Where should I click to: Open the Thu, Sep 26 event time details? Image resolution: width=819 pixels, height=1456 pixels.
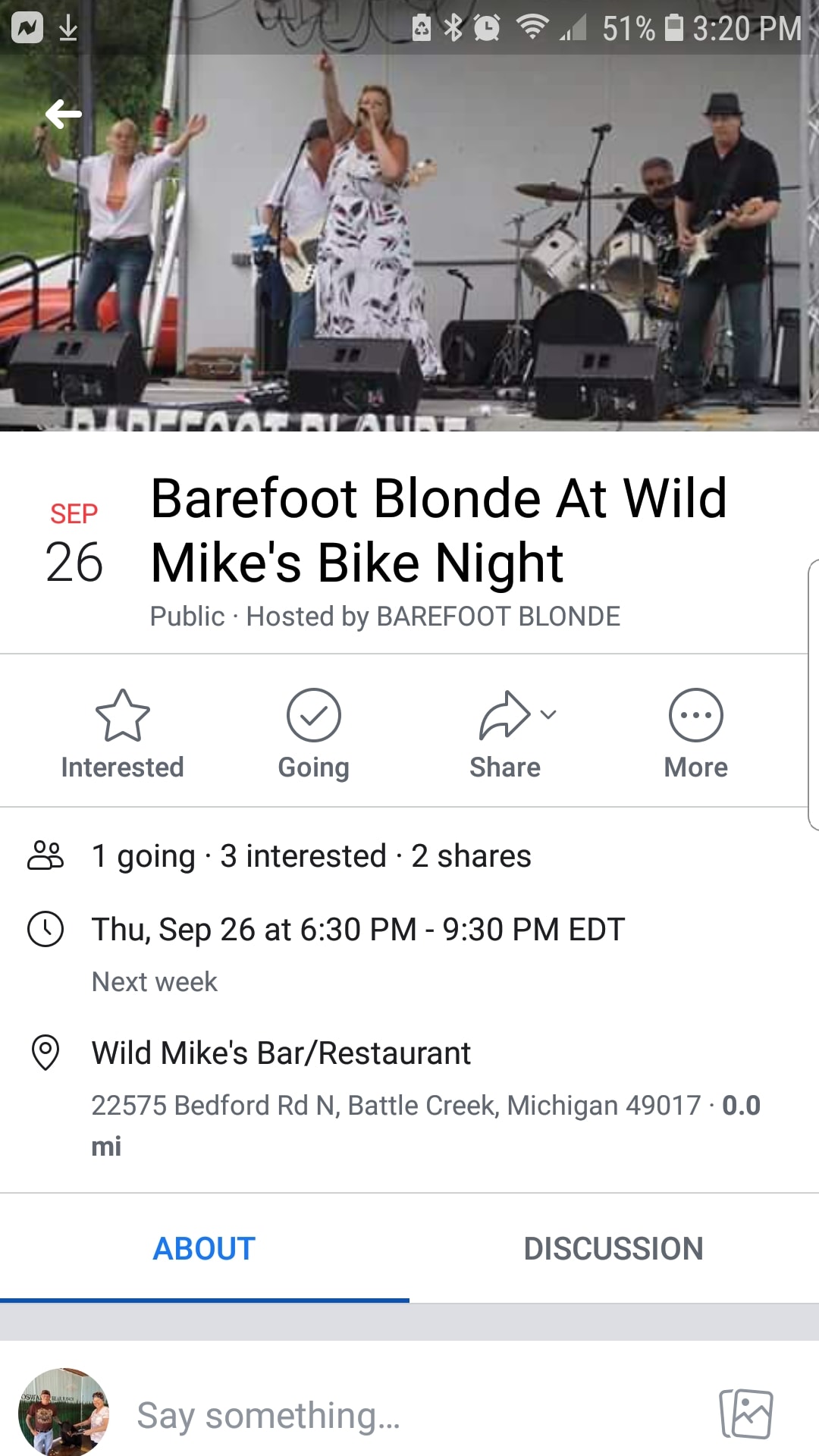tap(358, 930)
